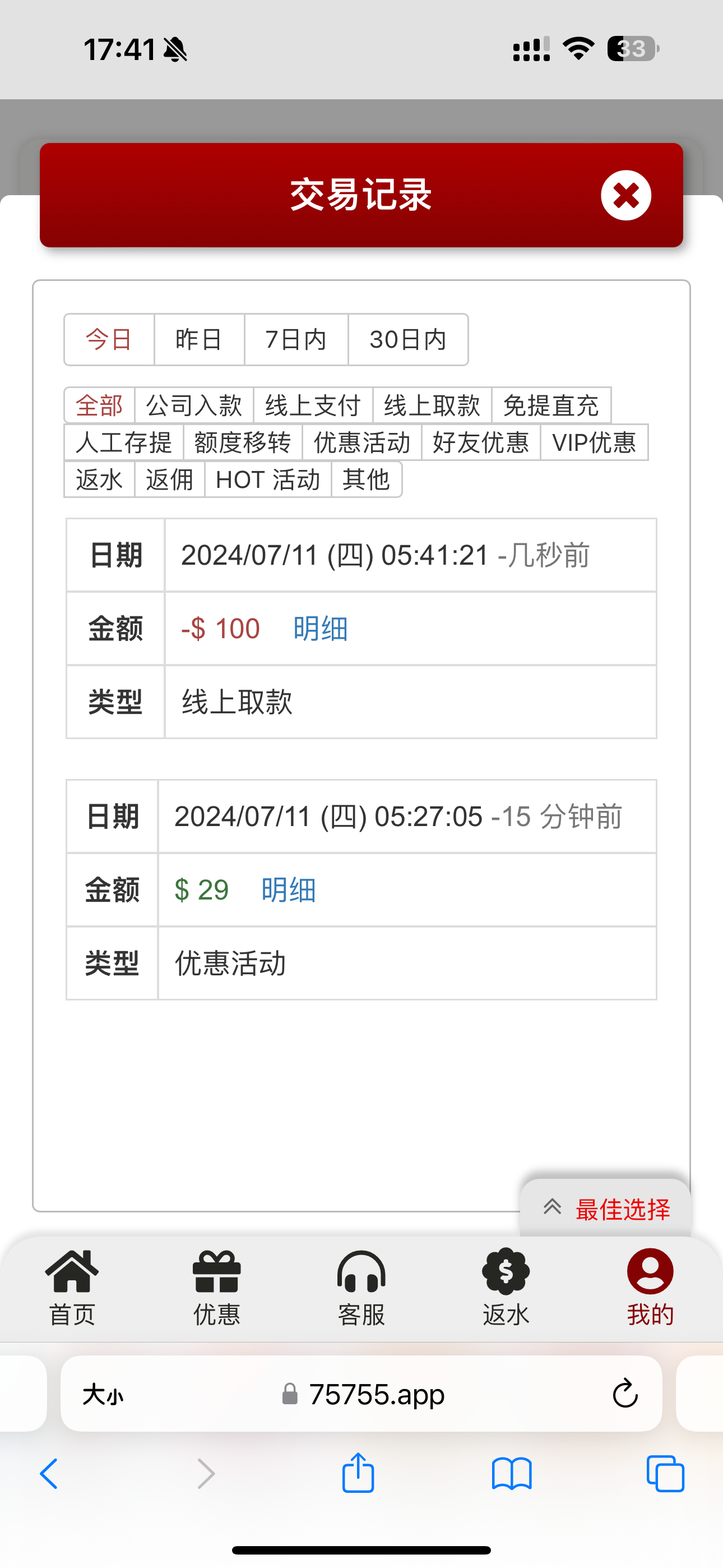The image size is (723, 1568).
Task: Open the 返水 bottom tab
Action: [506, 1287]
